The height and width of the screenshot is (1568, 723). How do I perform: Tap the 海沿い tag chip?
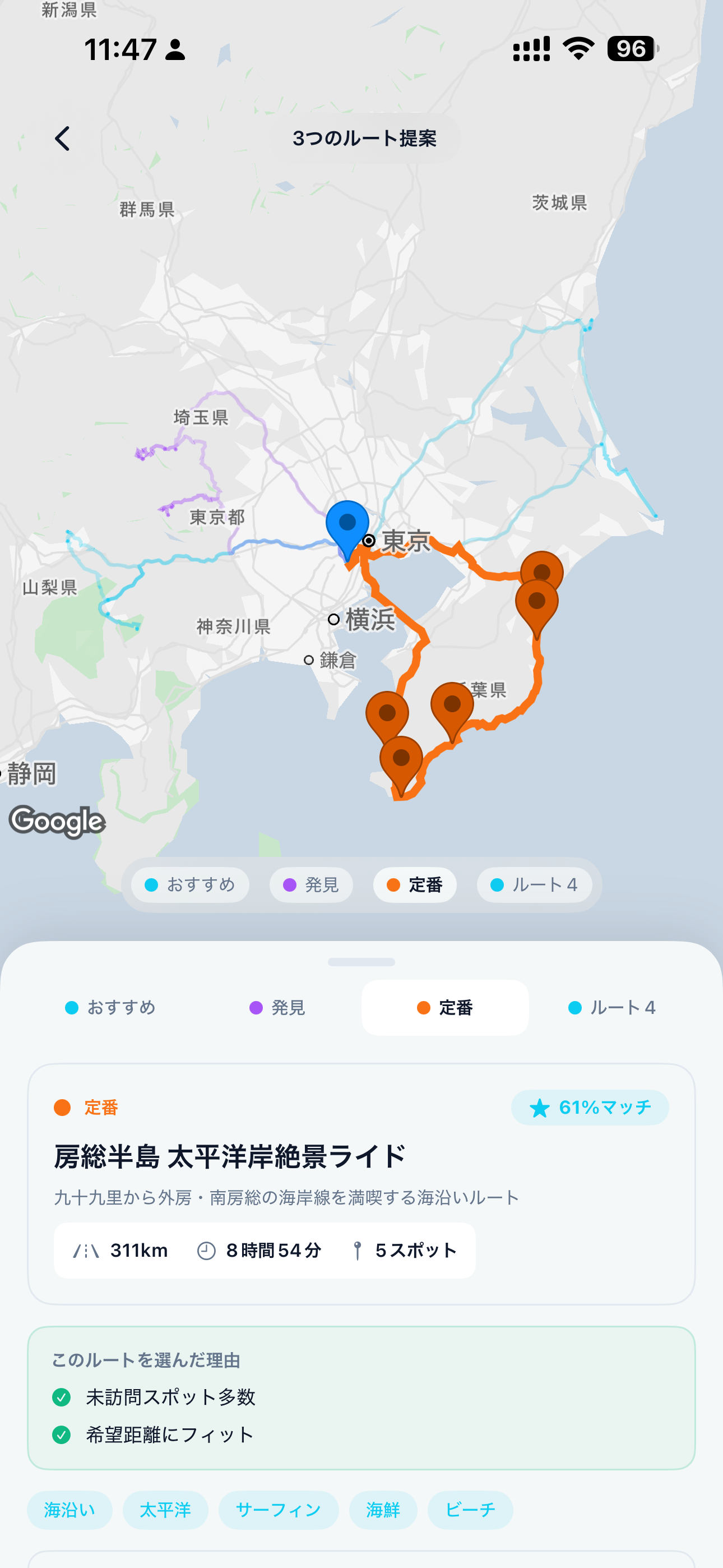pyautogui.click(x=69, y=1510)
